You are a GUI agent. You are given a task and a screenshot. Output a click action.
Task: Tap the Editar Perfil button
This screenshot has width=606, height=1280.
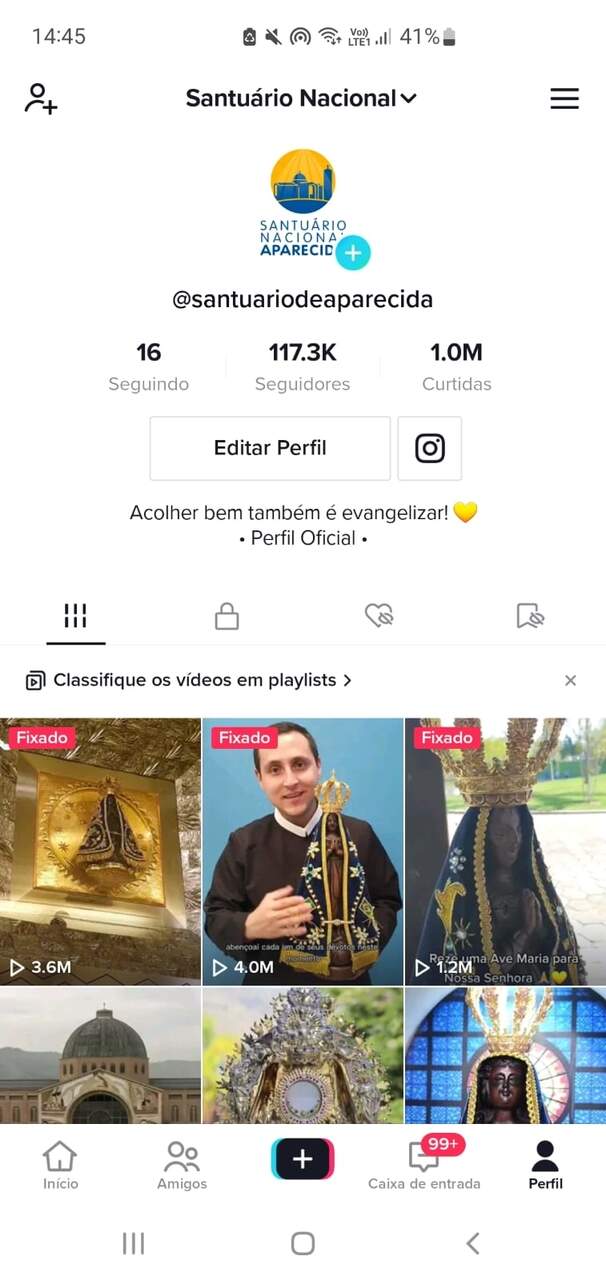tap(270, 448)
